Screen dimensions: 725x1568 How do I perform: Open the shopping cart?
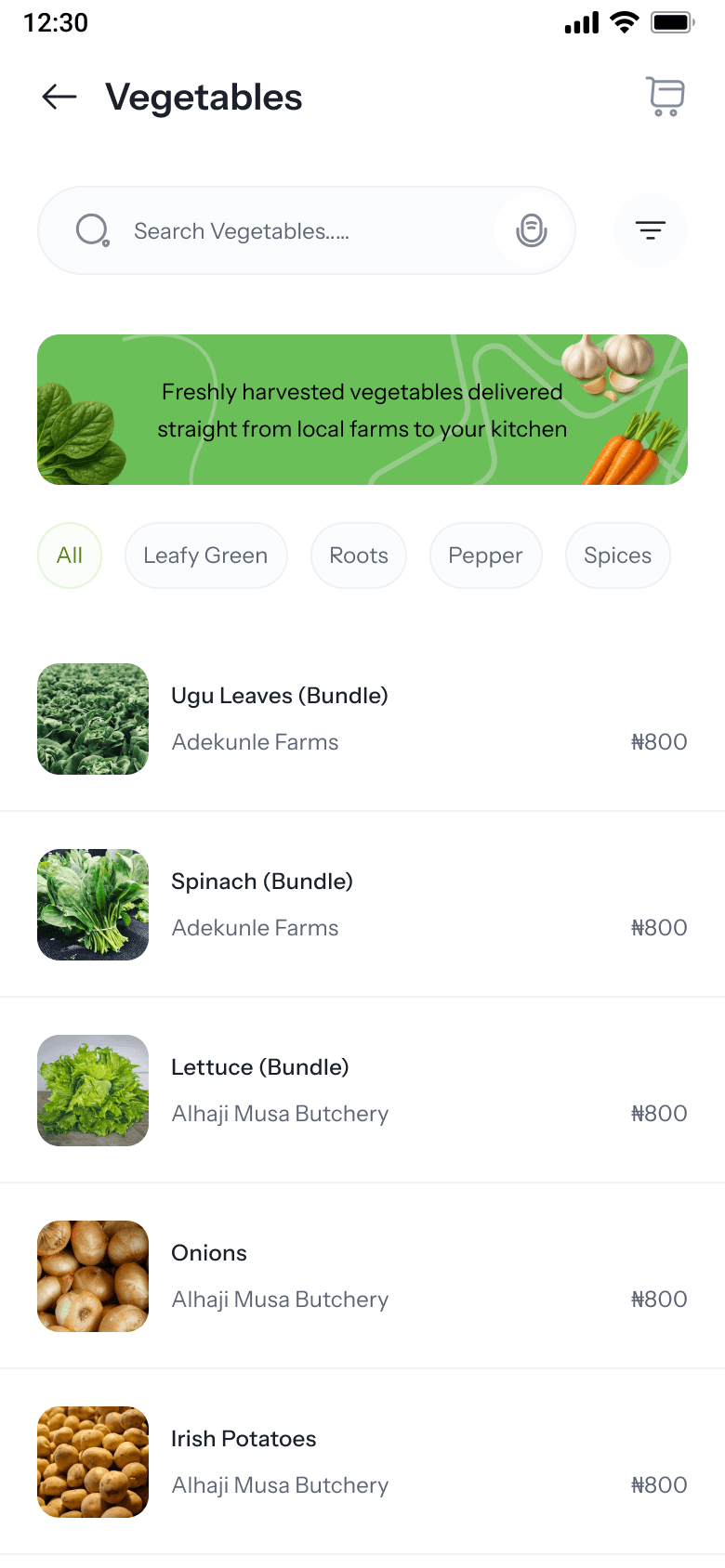[666, 97]
